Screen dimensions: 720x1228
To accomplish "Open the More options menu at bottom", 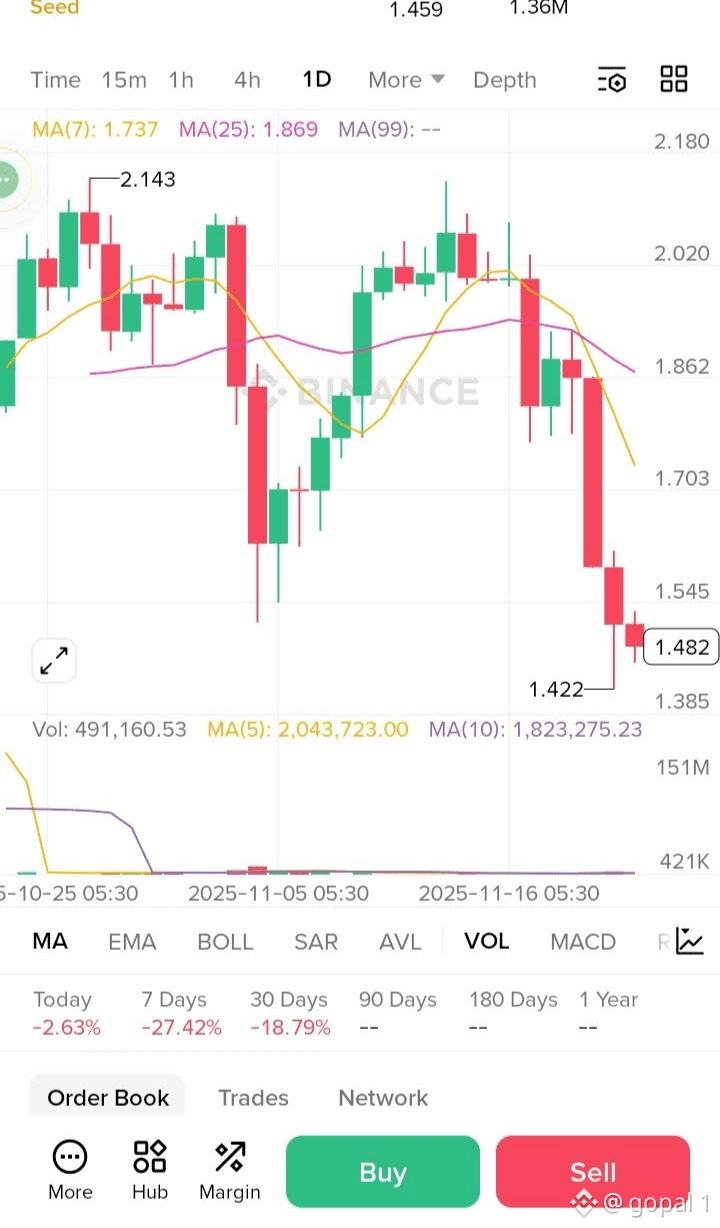I will [x=70, y=1169].
